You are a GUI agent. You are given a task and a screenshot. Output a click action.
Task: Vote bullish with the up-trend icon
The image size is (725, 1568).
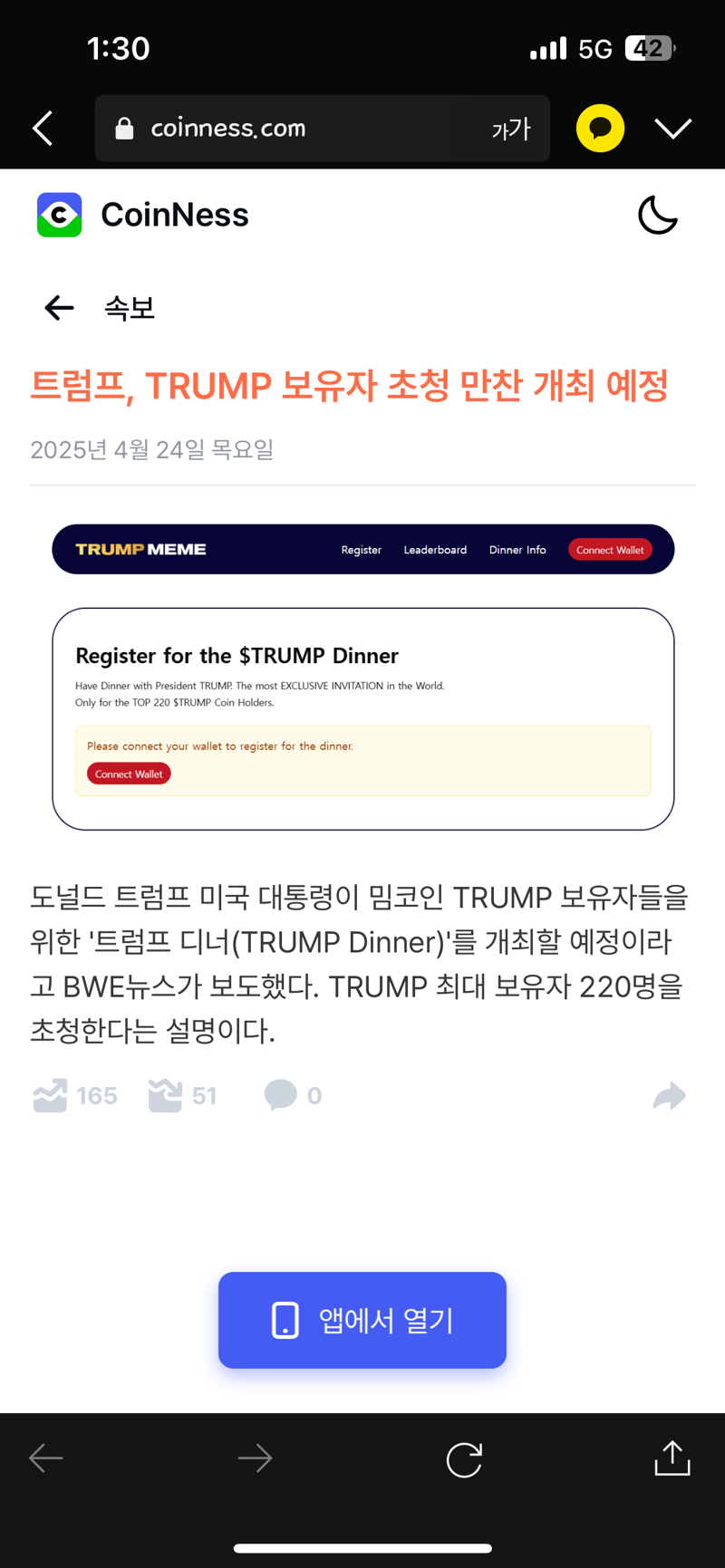click(x=75, y=1096)
